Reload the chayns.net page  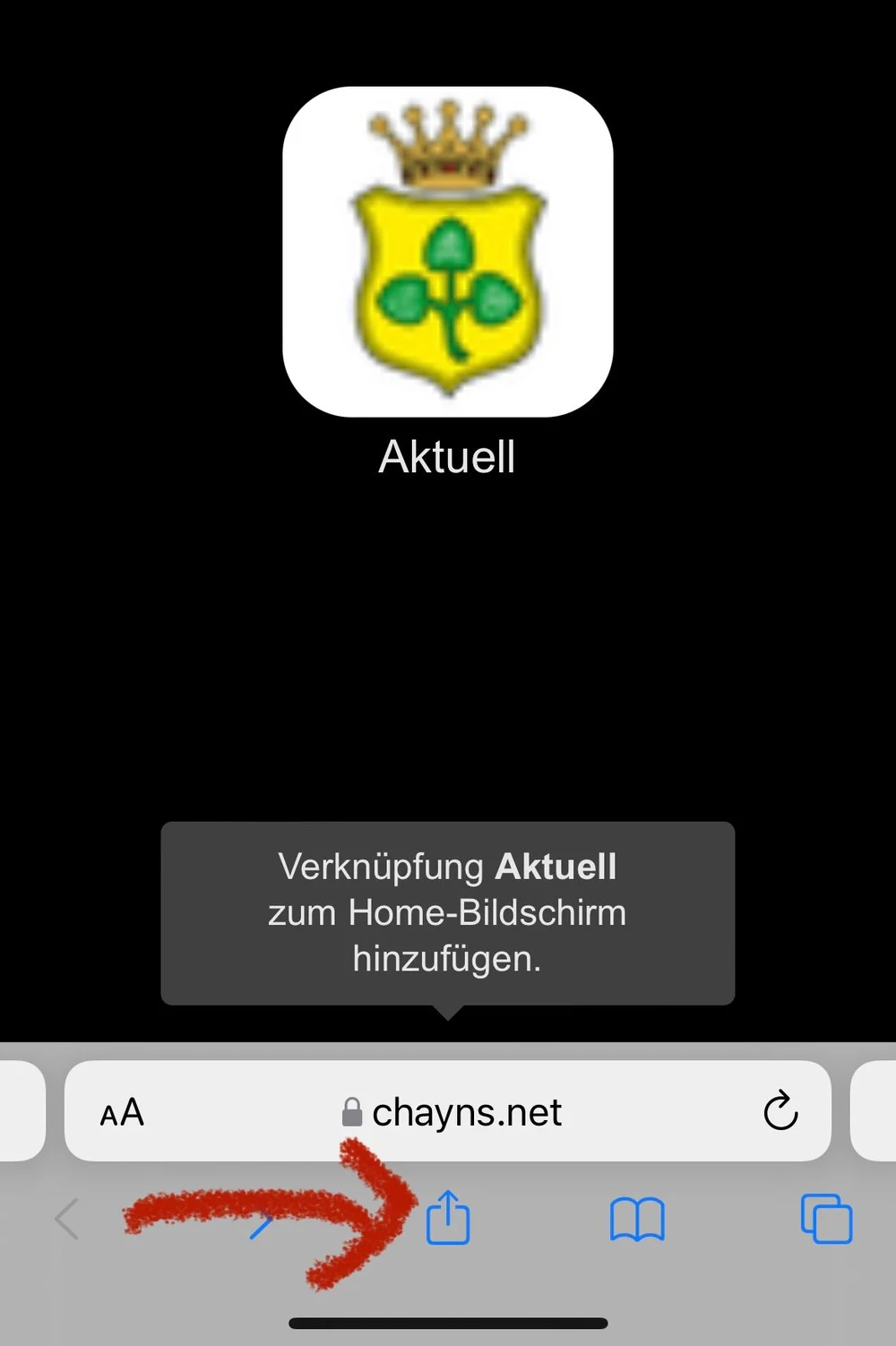780,1112
